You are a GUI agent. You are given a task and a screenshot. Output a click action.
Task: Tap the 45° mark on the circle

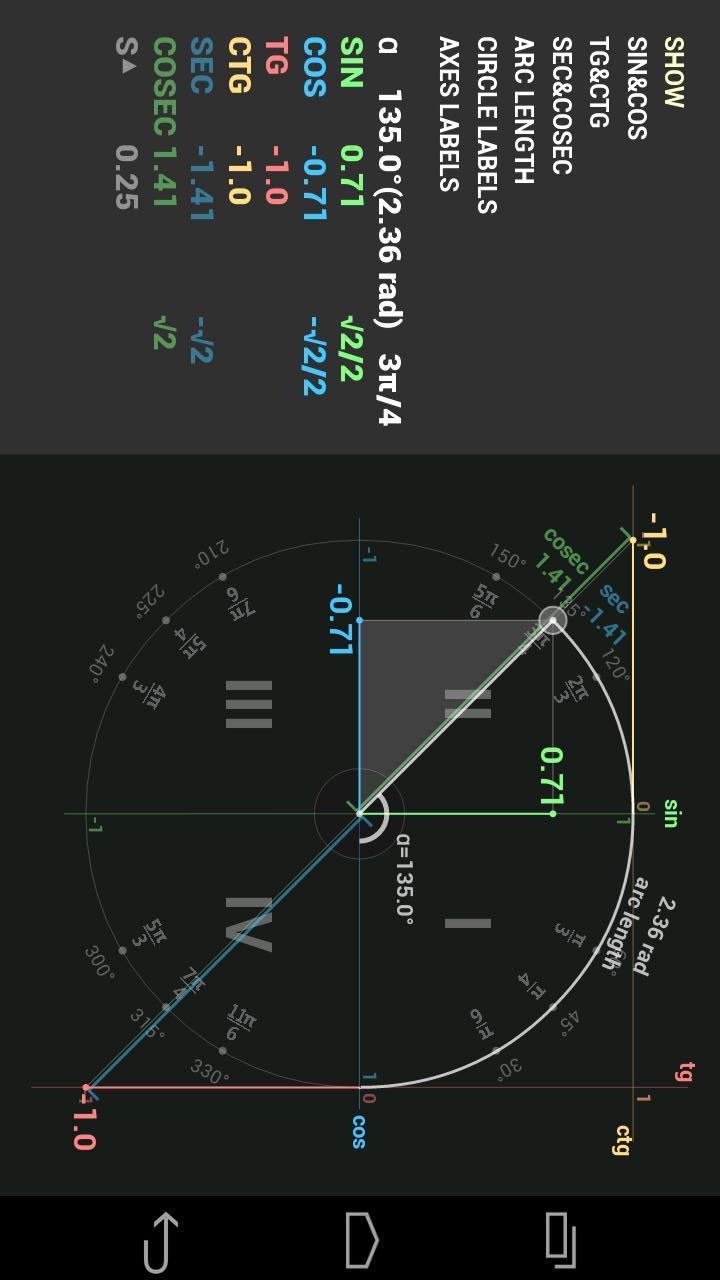click(x=553, y=1007)
